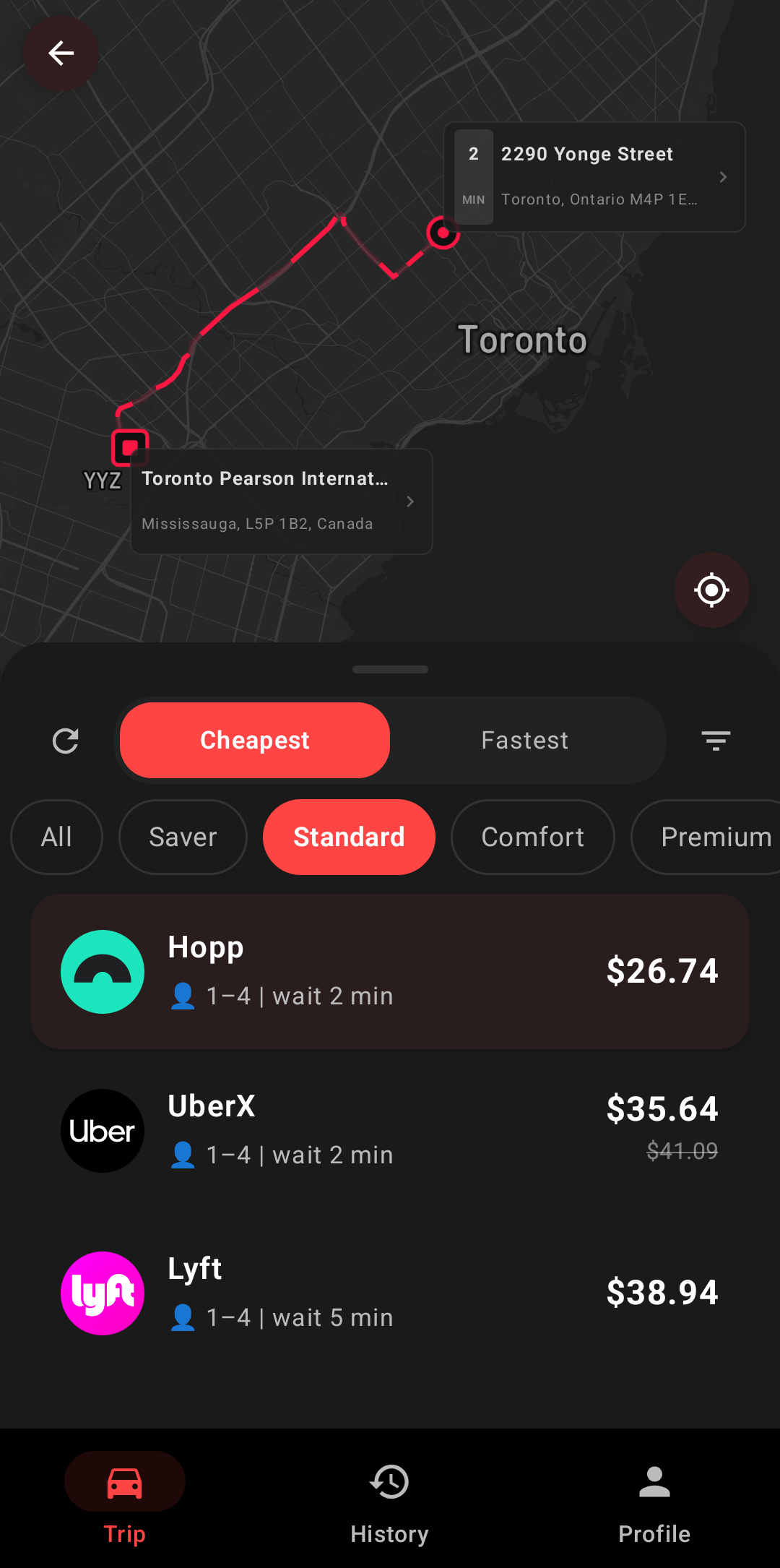Tap the Lyft logo icon
Image resolution: width=780 pixels, height=1568 pixels.
(102, 1293)
